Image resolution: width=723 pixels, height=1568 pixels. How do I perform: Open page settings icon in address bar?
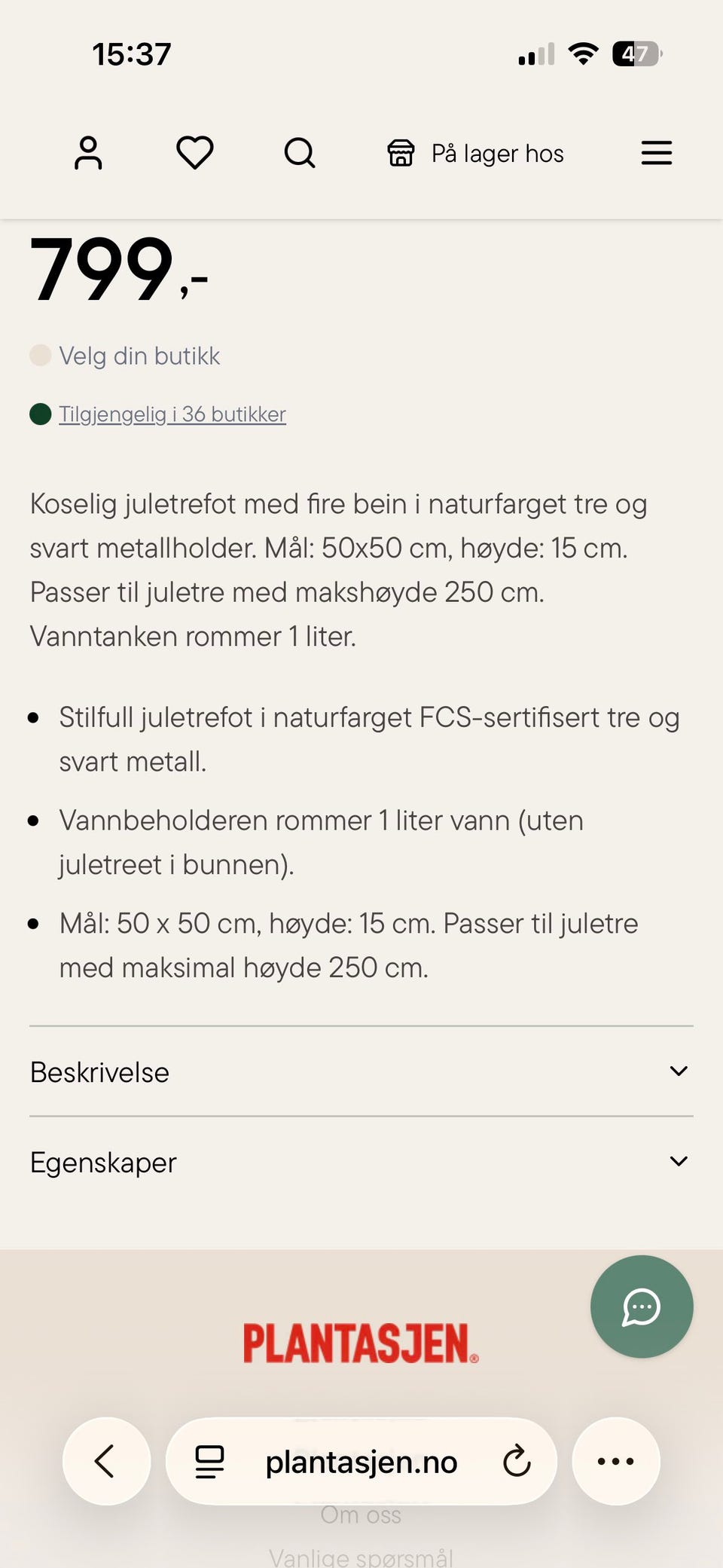click(209, 1462)
